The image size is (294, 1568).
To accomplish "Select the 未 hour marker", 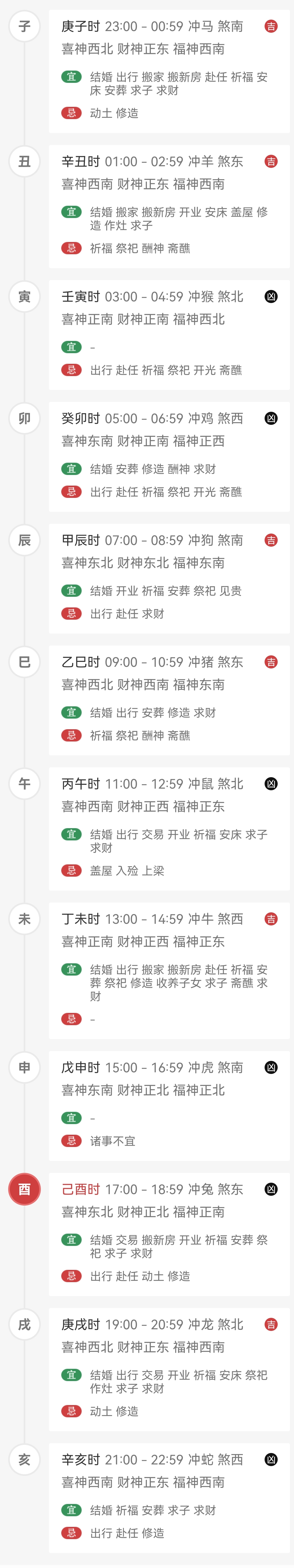I will click(x=24, y=919).
